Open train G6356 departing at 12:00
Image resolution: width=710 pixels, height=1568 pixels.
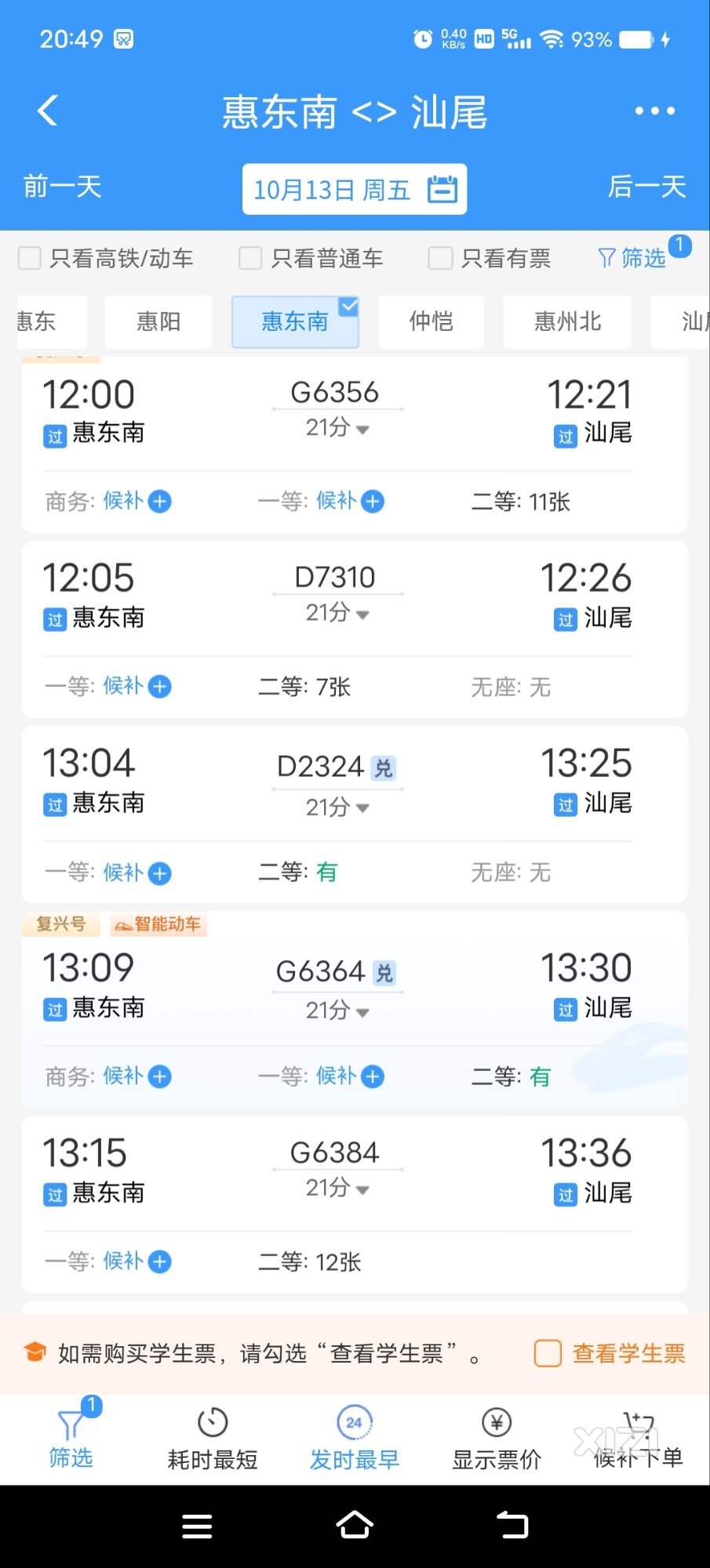(355, 444)
